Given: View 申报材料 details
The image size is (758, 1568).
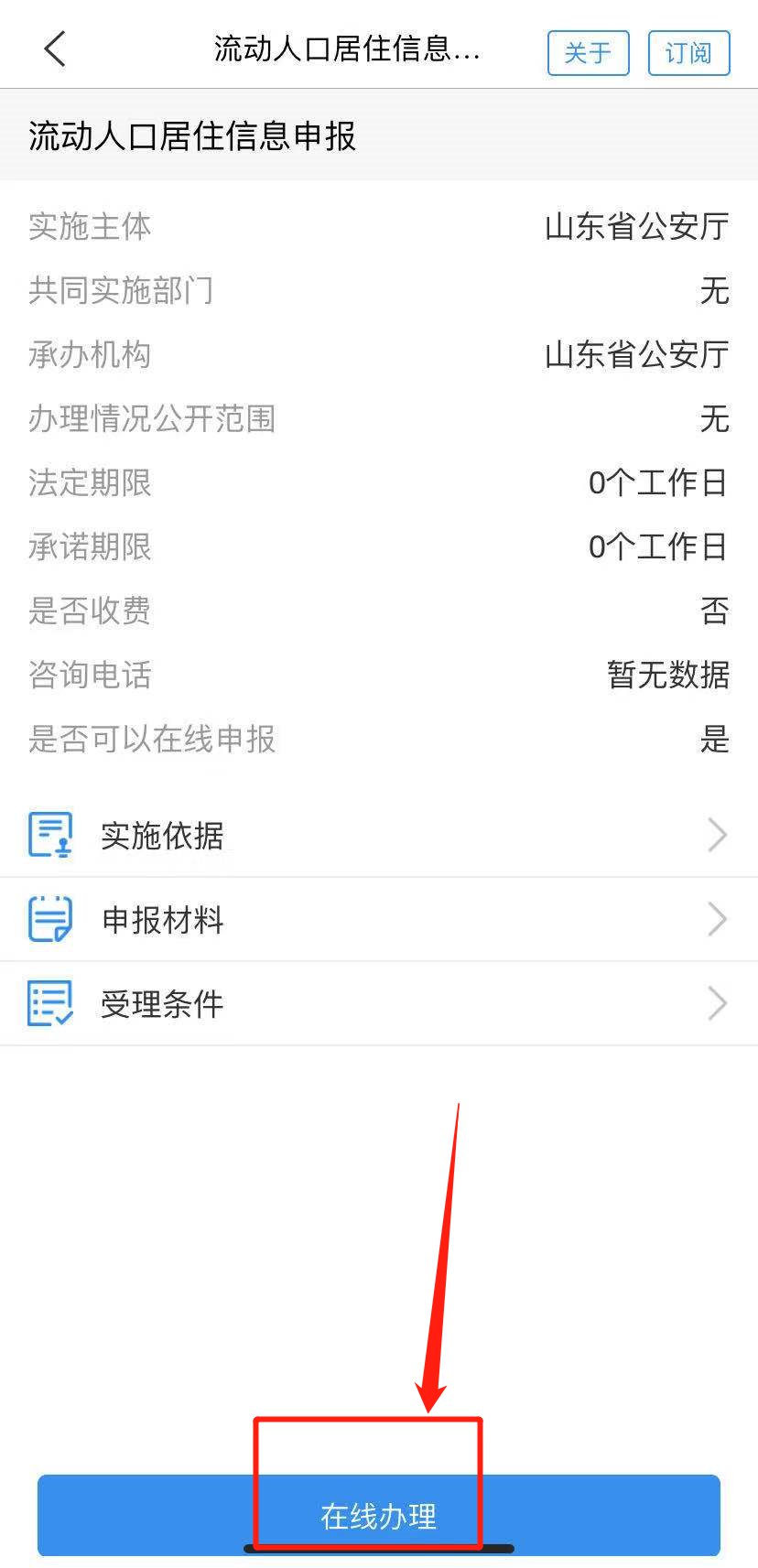Looking at the screenshot, I should coord(378,919).
